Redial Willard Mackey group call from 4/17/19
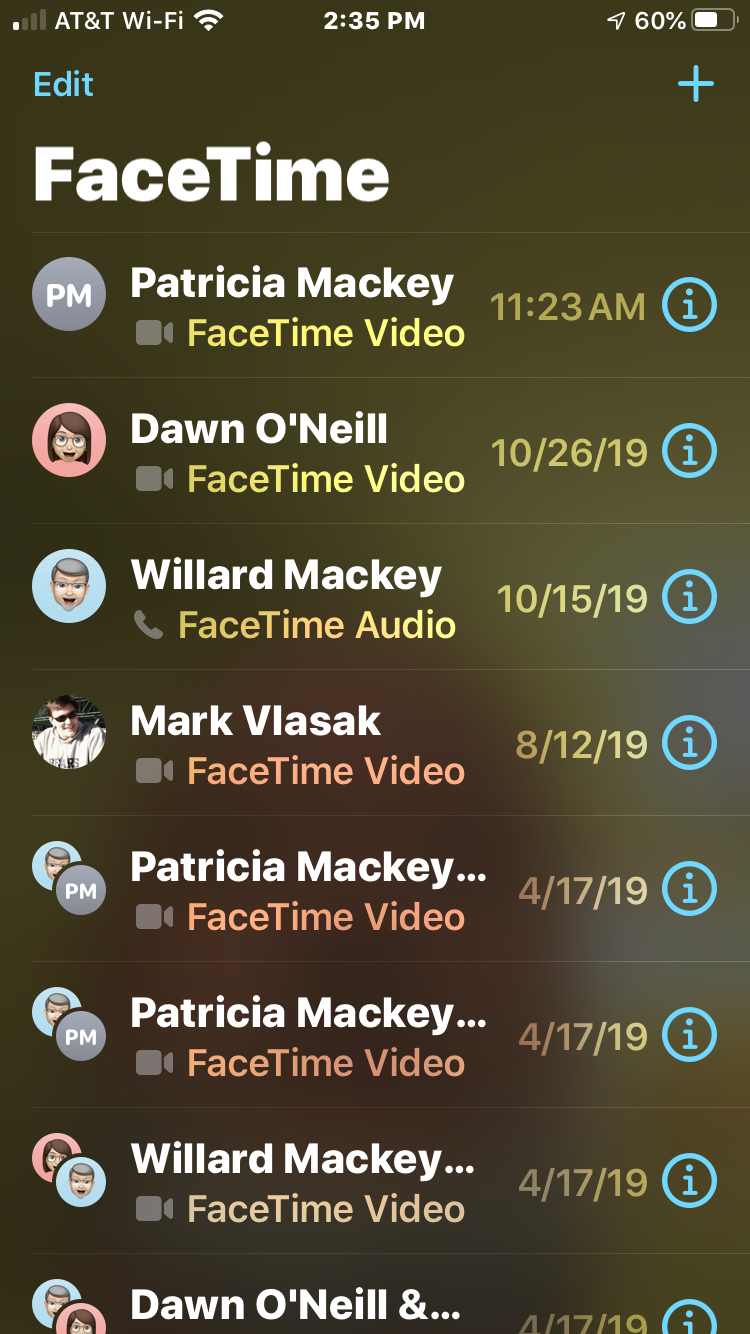Screen dimensions: 750x1334 (300, 1182)
